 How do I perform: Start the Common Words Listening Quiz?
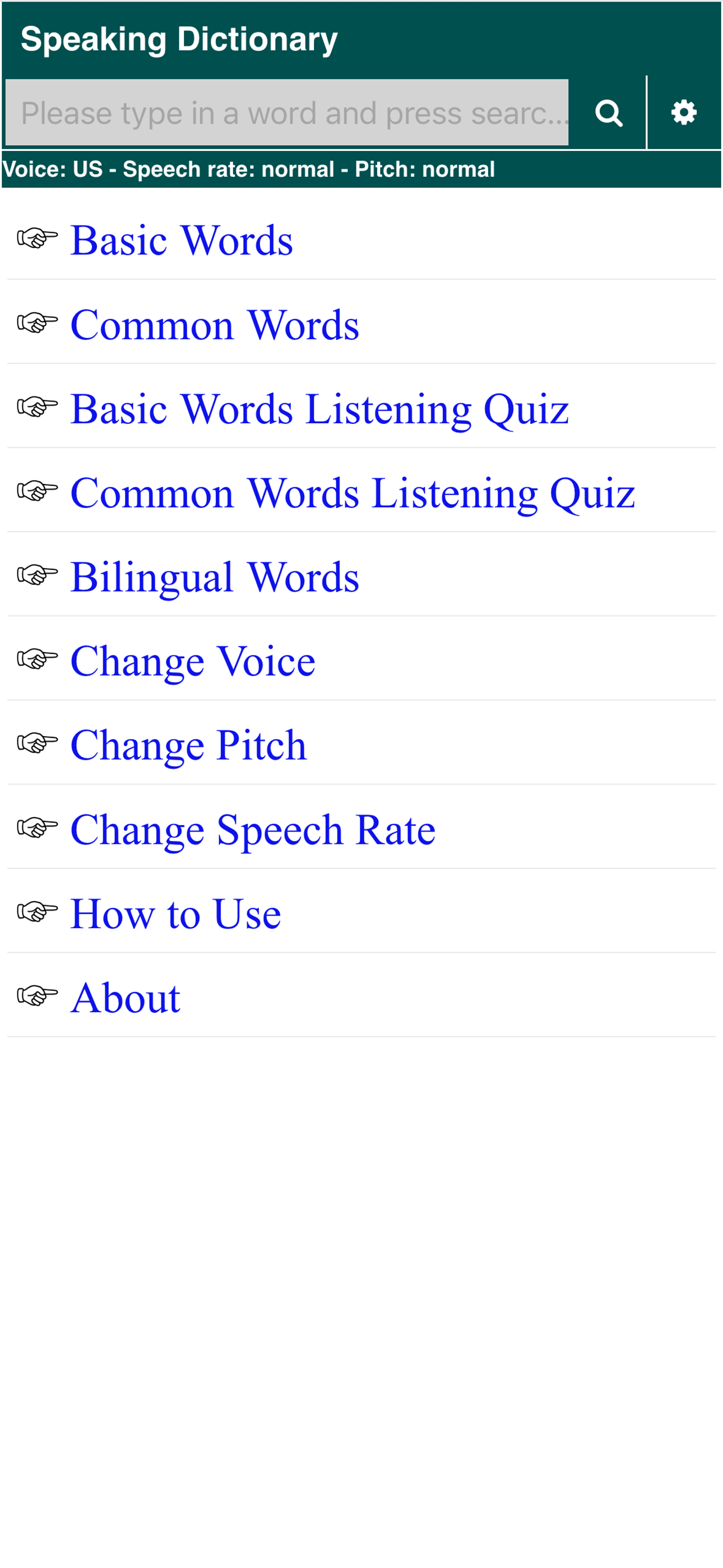353,492
